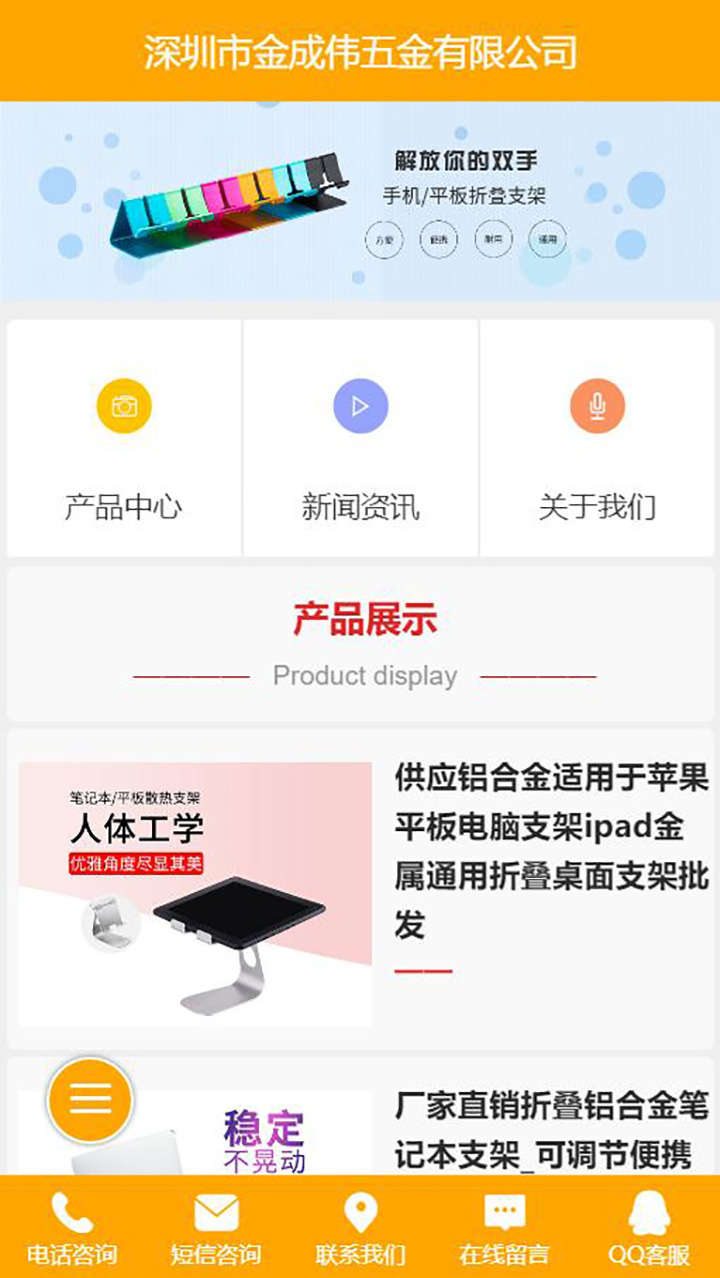Go to 联系我们 contact us
Screen dimensions: 720x1278
click(360, 1227)
